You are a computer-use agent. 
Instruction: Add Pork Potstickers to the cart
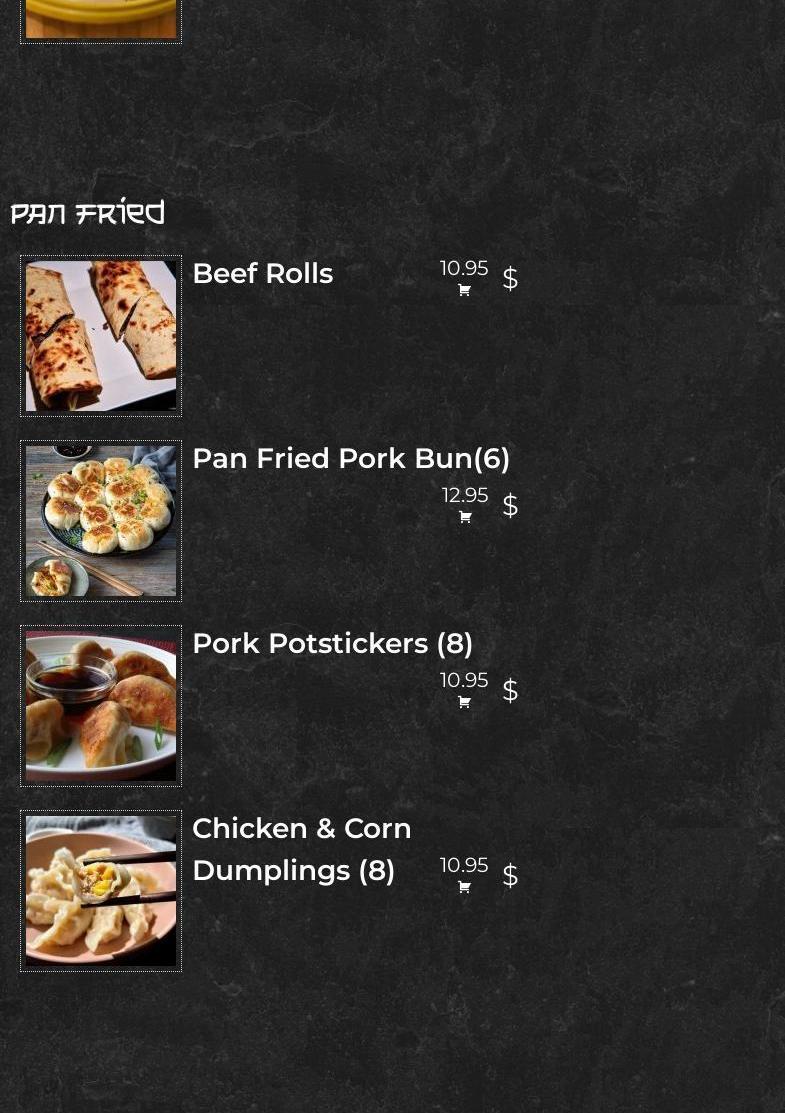pos(464,702)
